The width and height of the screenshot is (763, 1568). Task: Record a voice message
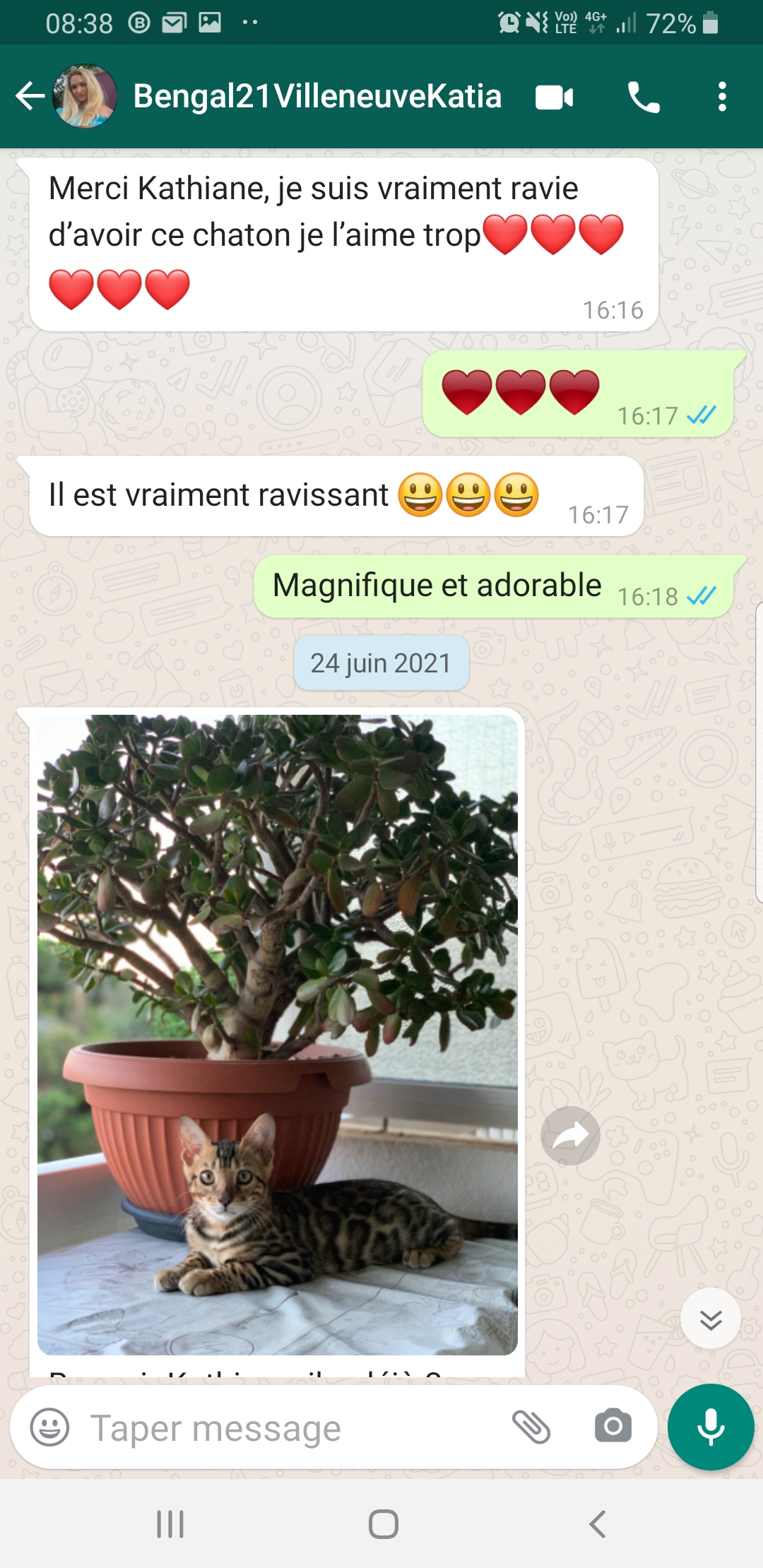point(711,1427)
